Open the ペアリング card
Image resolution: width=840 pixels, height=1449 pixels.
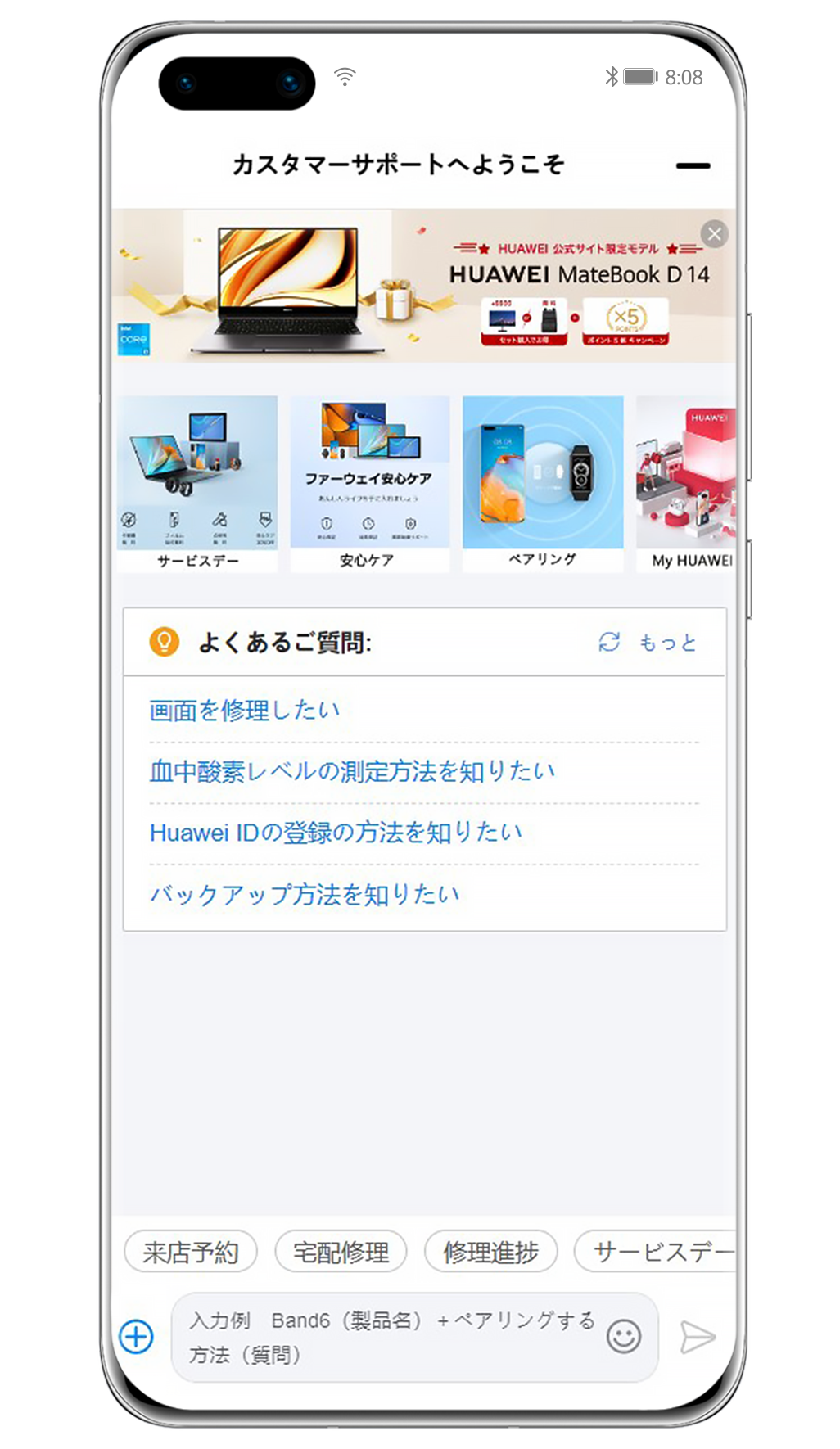click(x=542, y=484)
